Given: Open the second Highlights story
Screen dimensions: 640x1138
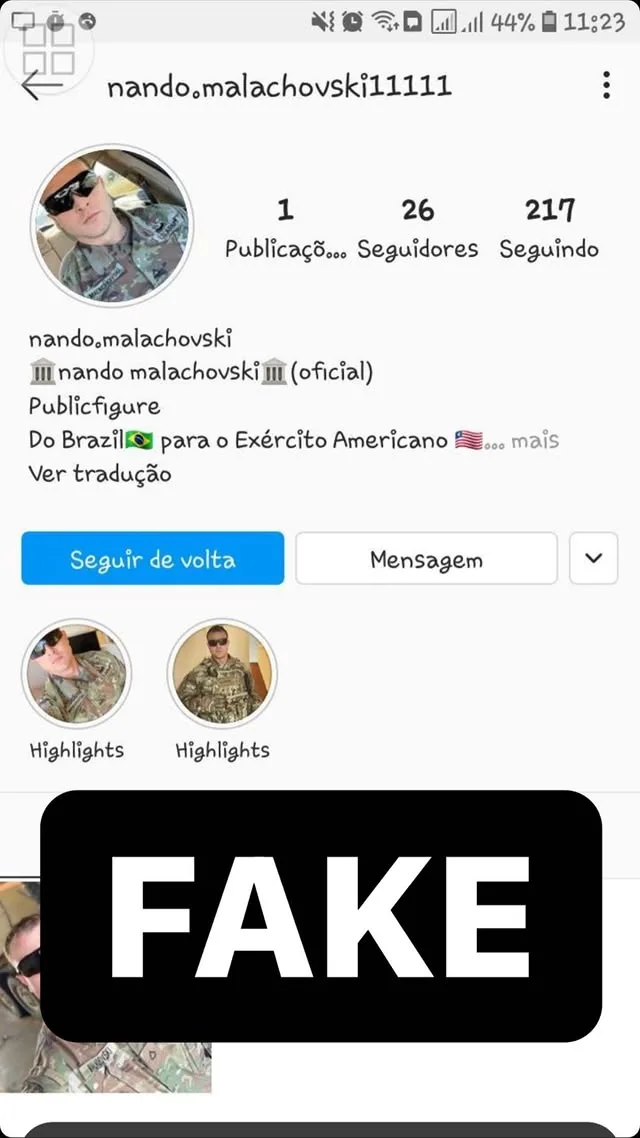Looking at the screenshot, I should coord(222,674).
